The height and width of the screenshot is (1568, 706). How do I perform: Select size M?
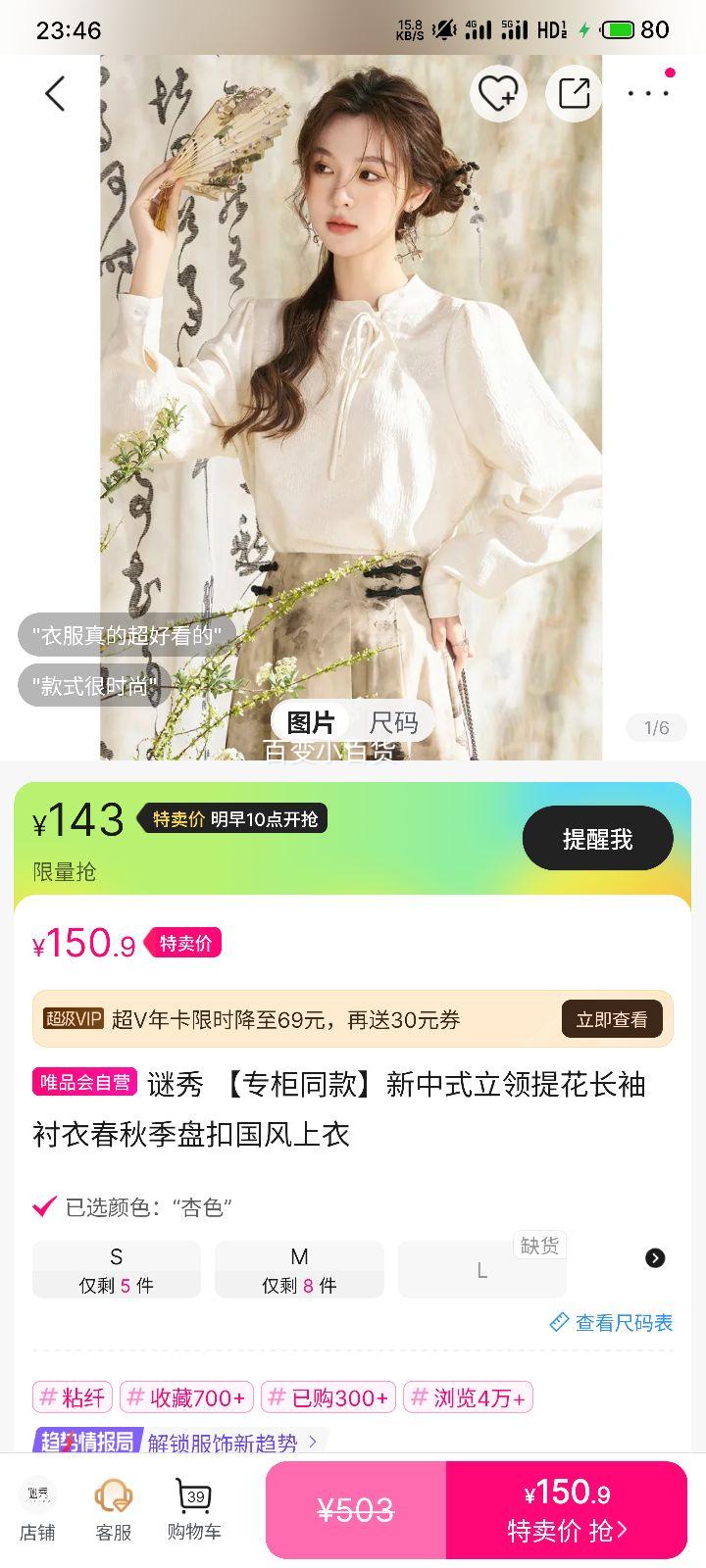[x=299, y=1269]
